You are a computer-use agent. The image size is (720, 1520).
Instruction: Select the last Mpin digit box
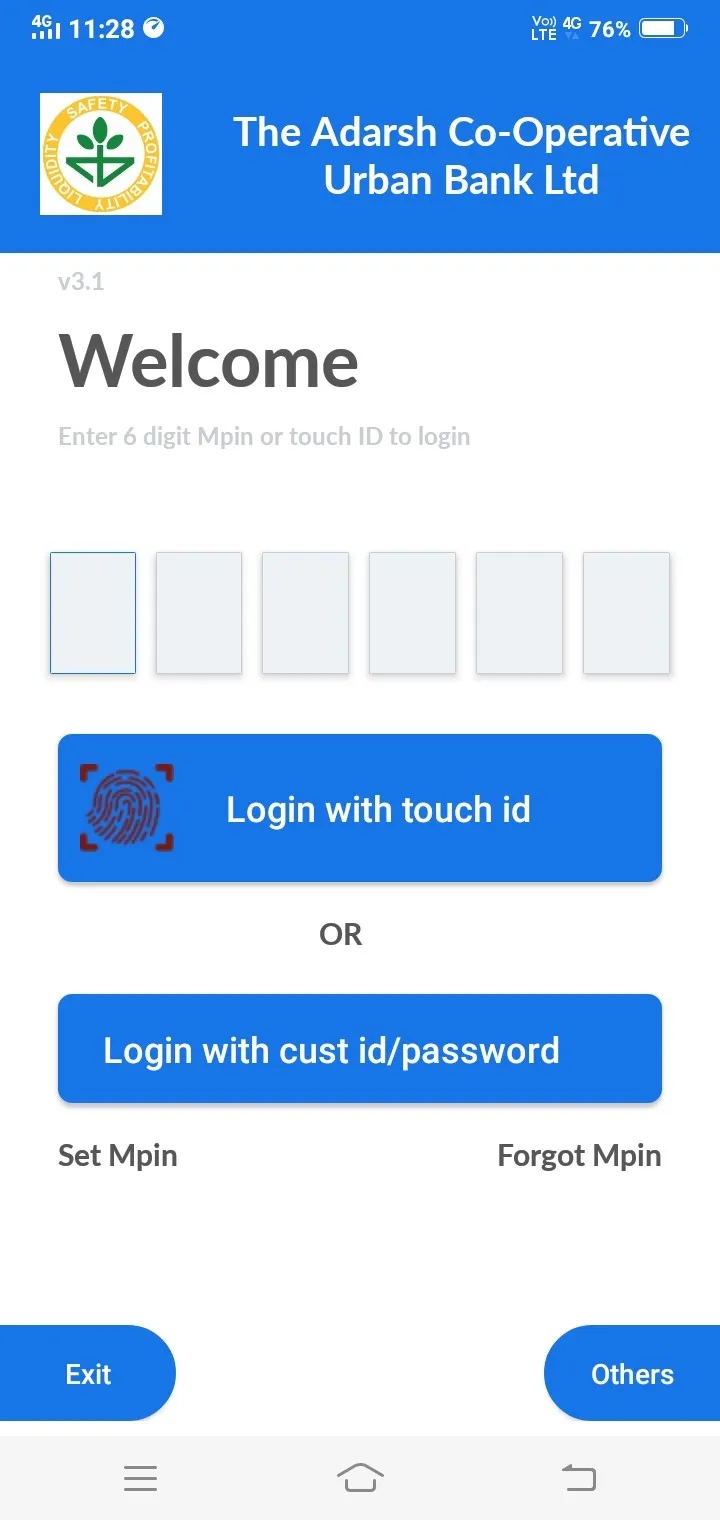click(626, 613)
